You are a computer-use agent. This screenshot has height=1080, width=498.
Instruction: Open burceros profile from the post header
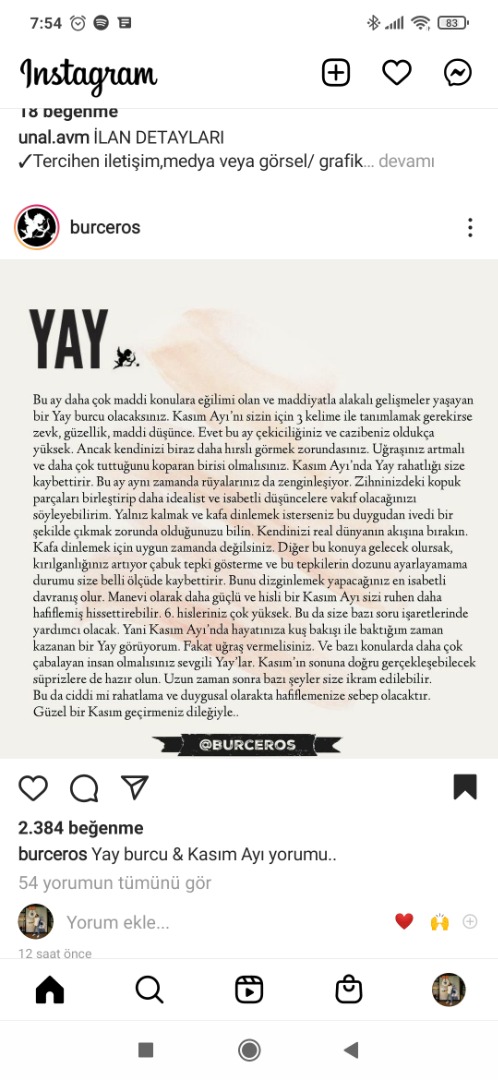[105, 227]
